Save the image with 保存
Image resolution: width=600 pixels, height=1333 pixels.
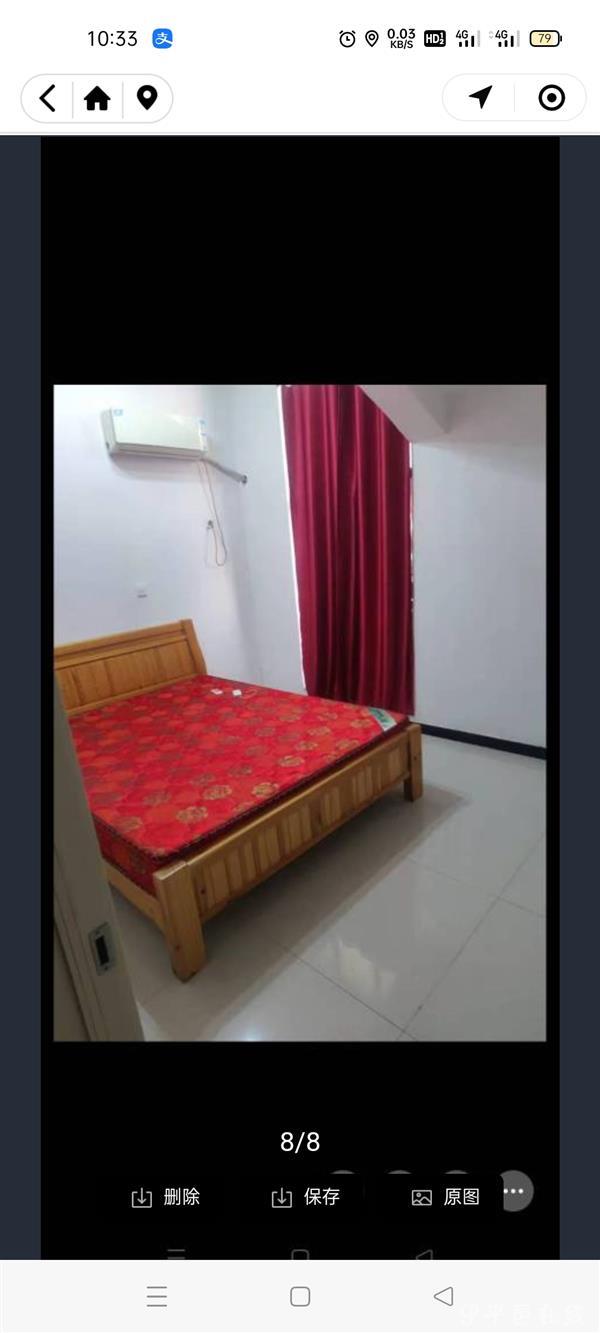click(x=306, y=1197)
